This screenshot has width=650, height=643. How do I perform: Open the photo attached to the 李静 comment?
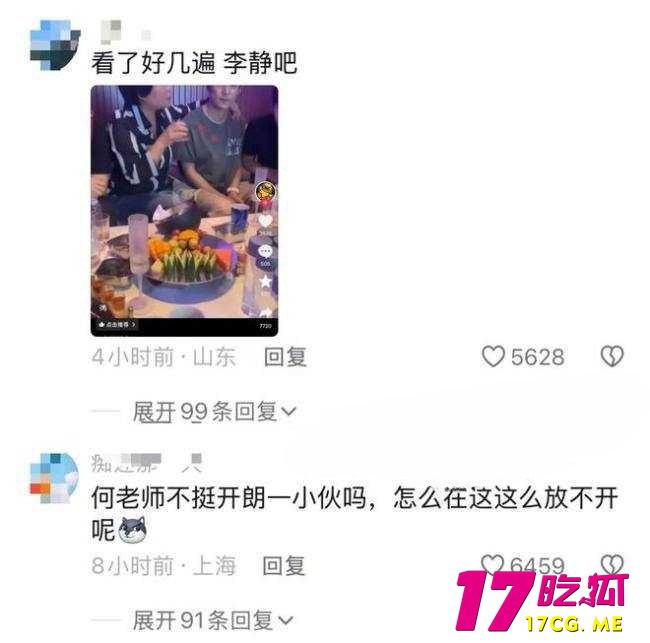coord(184,210)
